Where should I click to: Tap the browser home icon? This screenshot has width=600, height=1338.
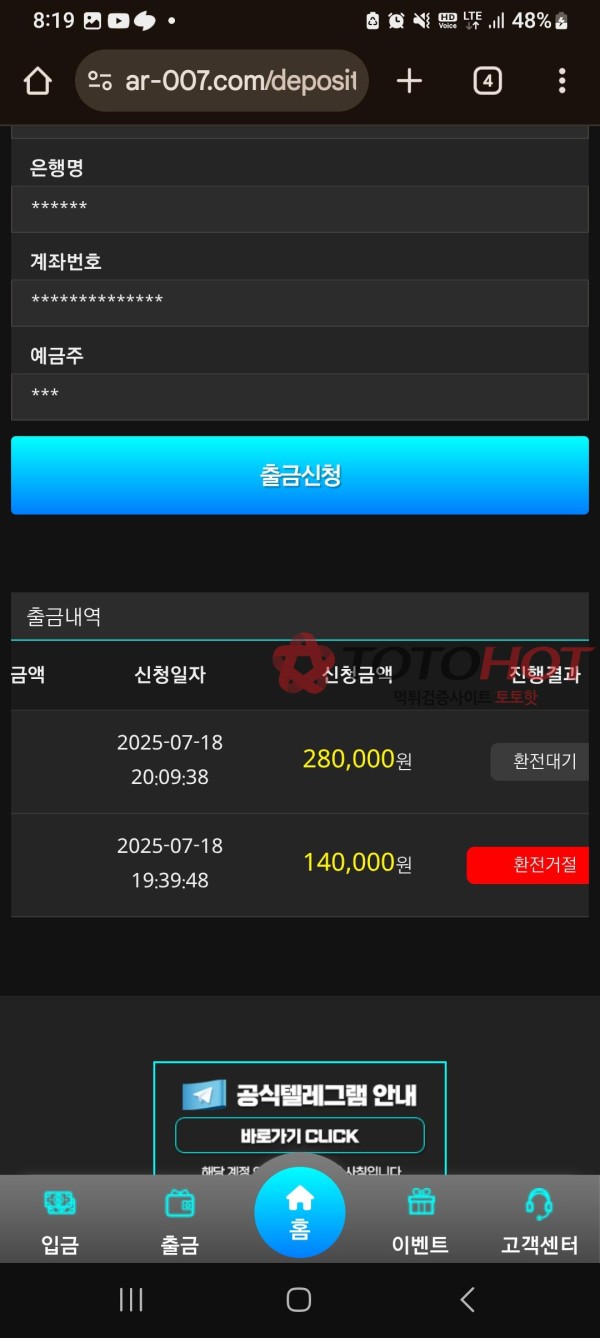coord(37,81)
